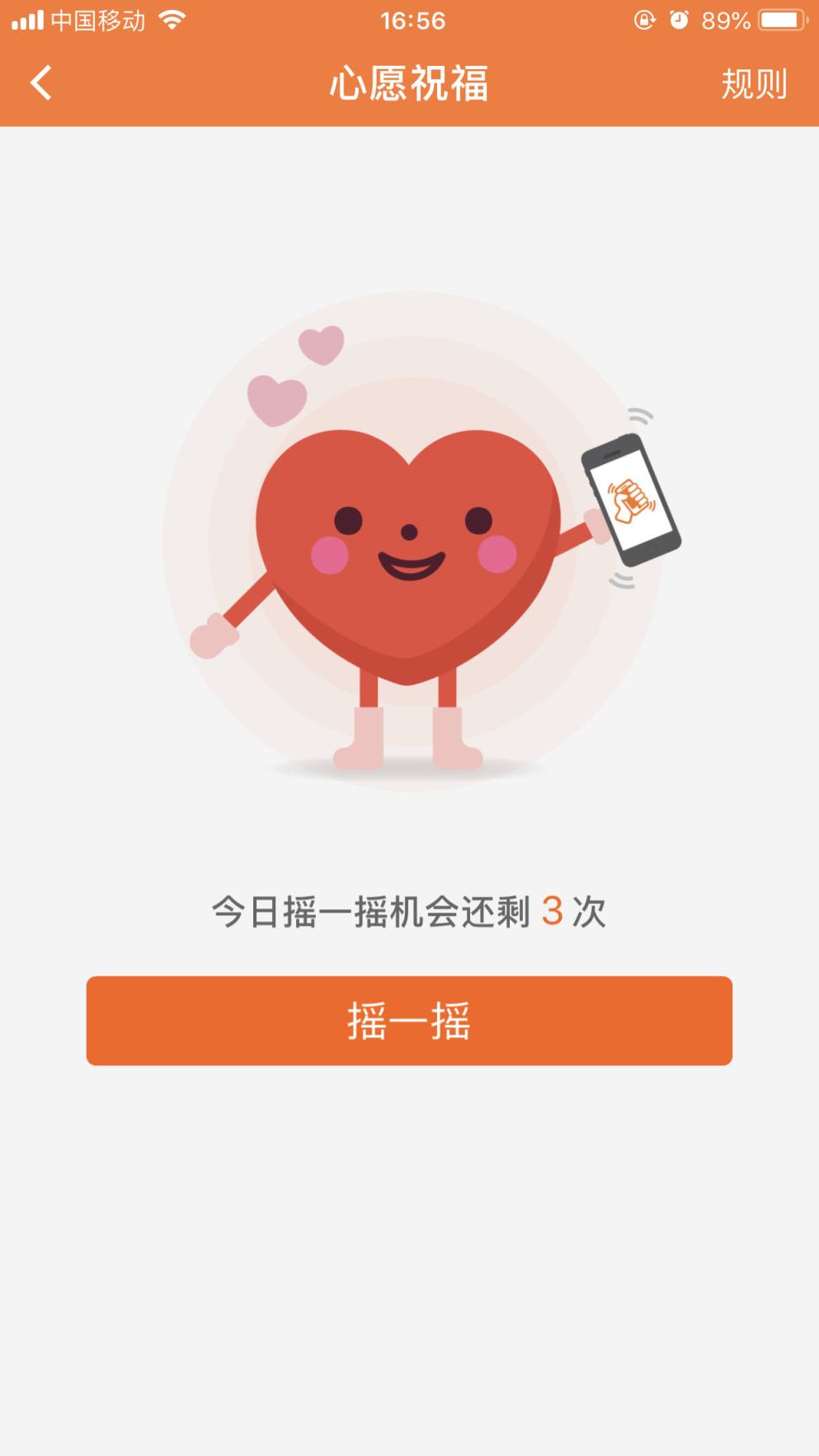Tap the 今日摇一摇机会还剩 text line
The width and height of the screenshot is (819, 1456).
tap(371, 911)
